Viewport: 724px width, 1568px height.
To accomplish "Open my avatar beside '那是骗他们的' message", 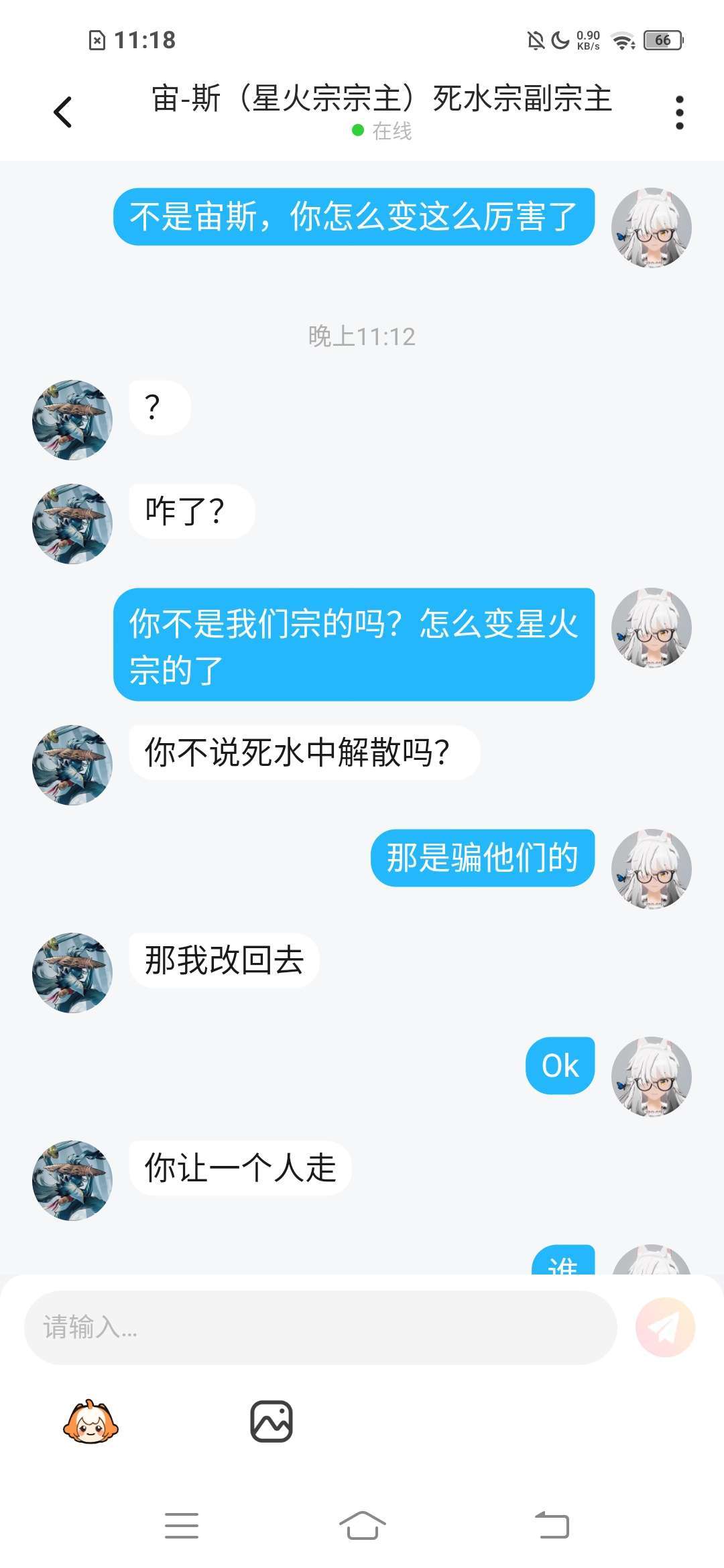I will [x=652, y=869].
